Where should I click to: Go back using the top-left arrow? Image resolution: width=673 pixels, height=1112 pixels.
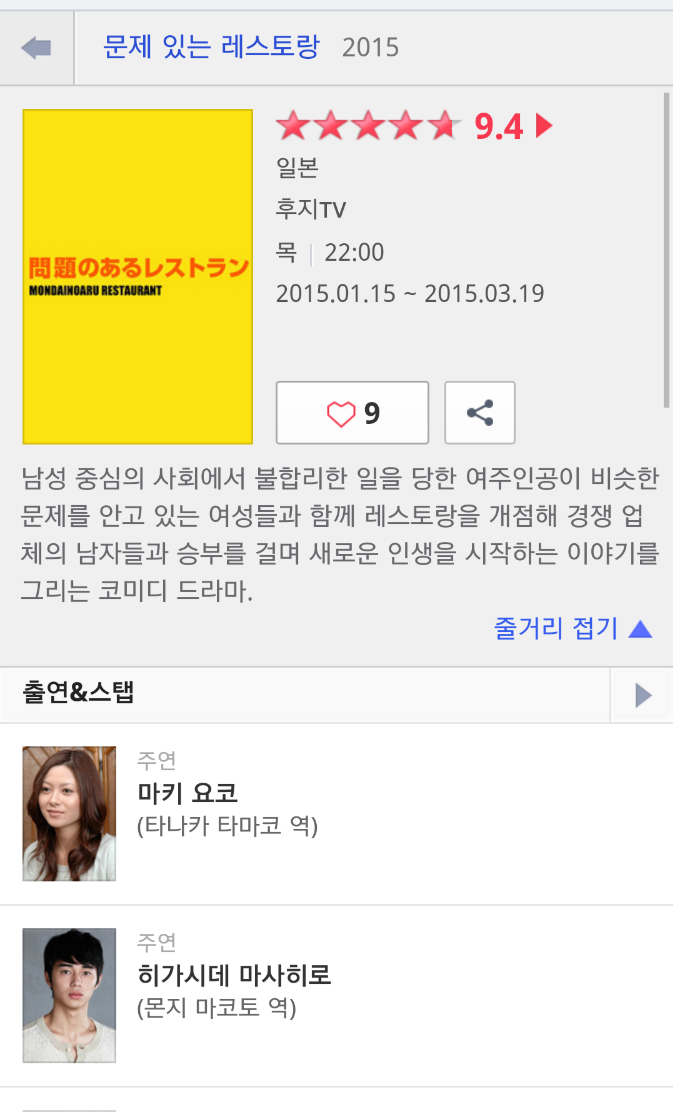(36, 48)
